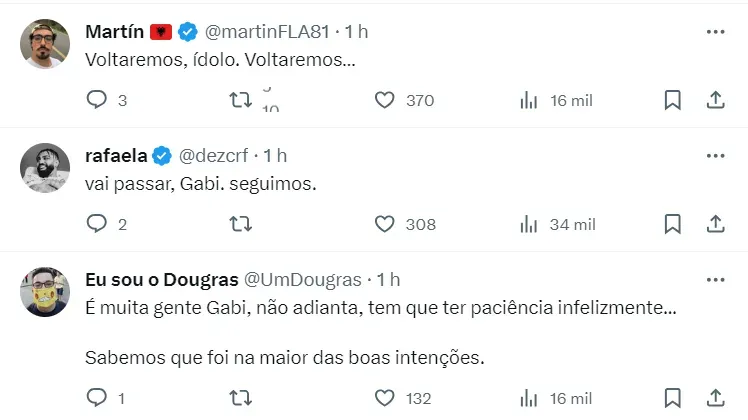
Task: Retweet the Eu sou o Dougras post
Action: [240, 398]
